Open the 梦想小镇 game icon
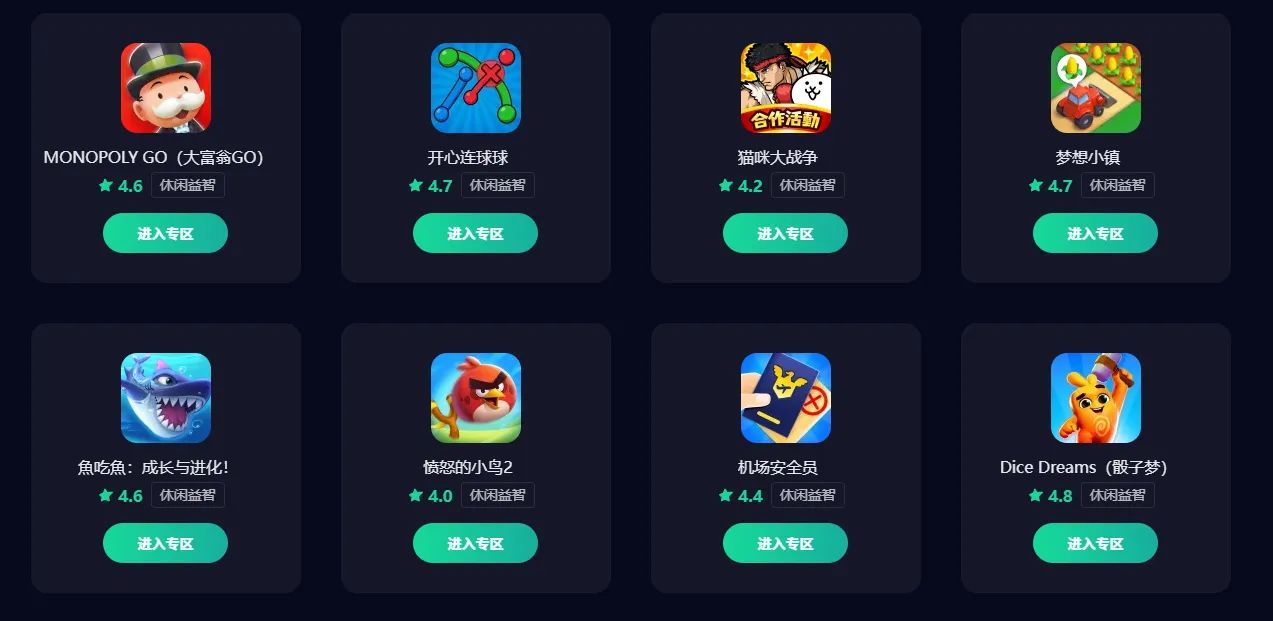 pos(1095,88)
